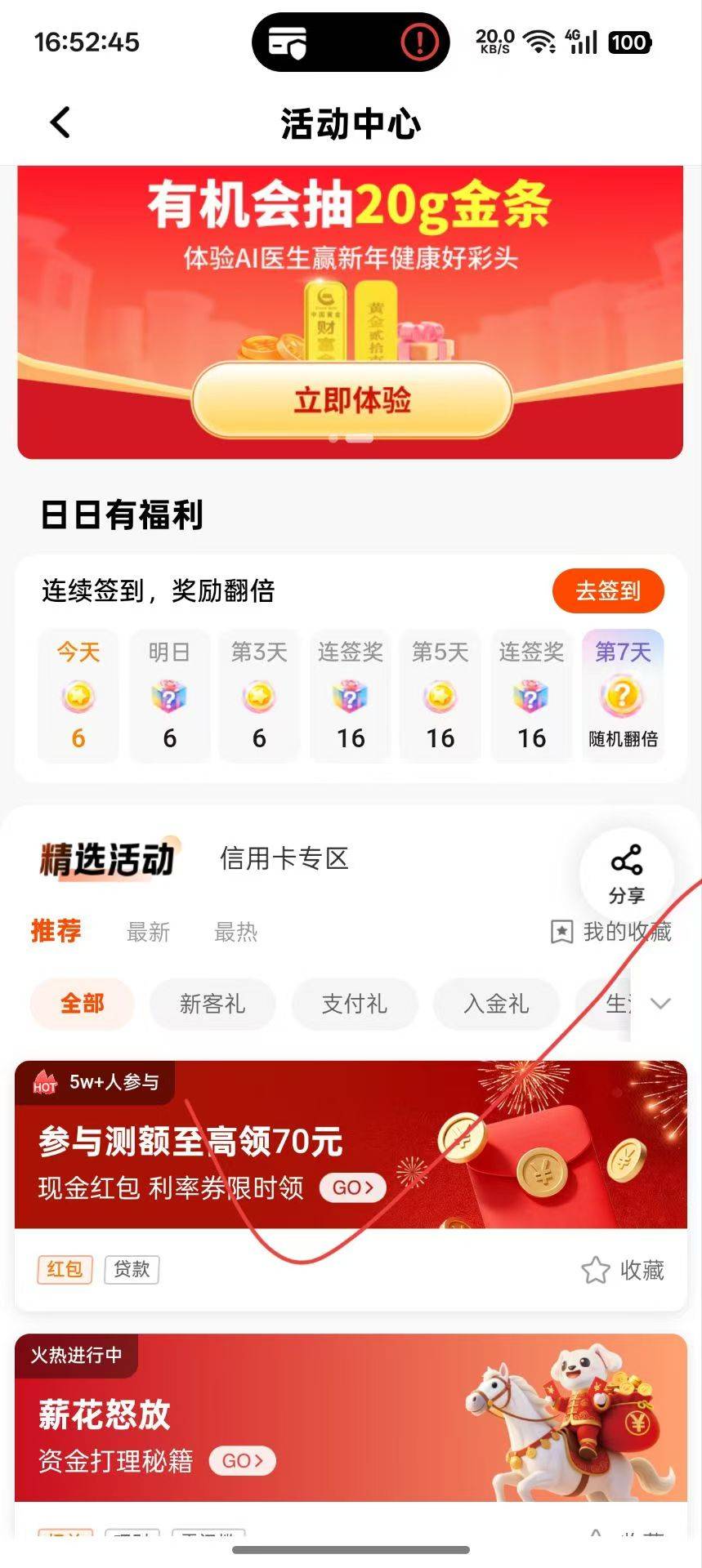Sort activities by 最新
The image size is (702, 1568).
pos(148,932)
